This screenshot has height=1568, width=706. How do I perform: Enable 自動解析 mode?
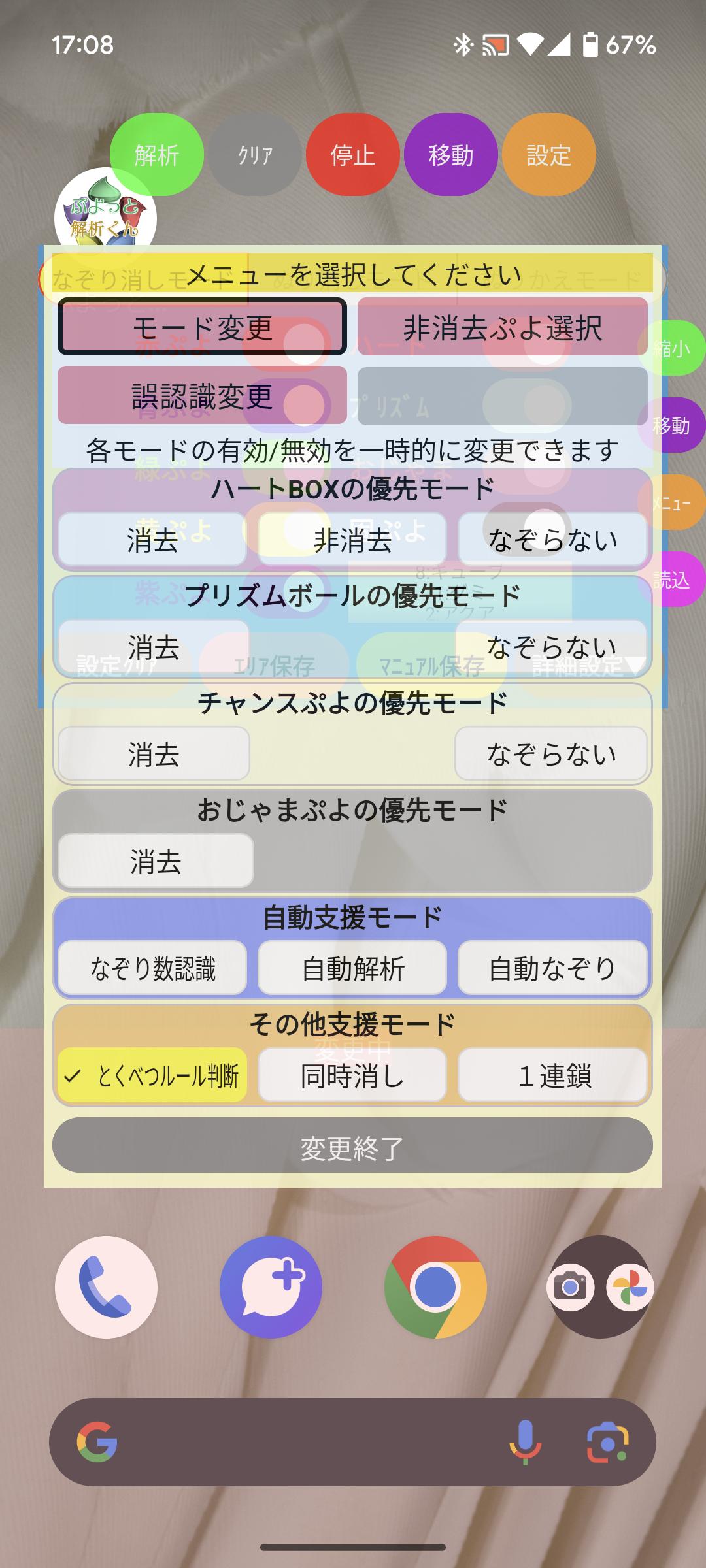click(x=352, y=968)
